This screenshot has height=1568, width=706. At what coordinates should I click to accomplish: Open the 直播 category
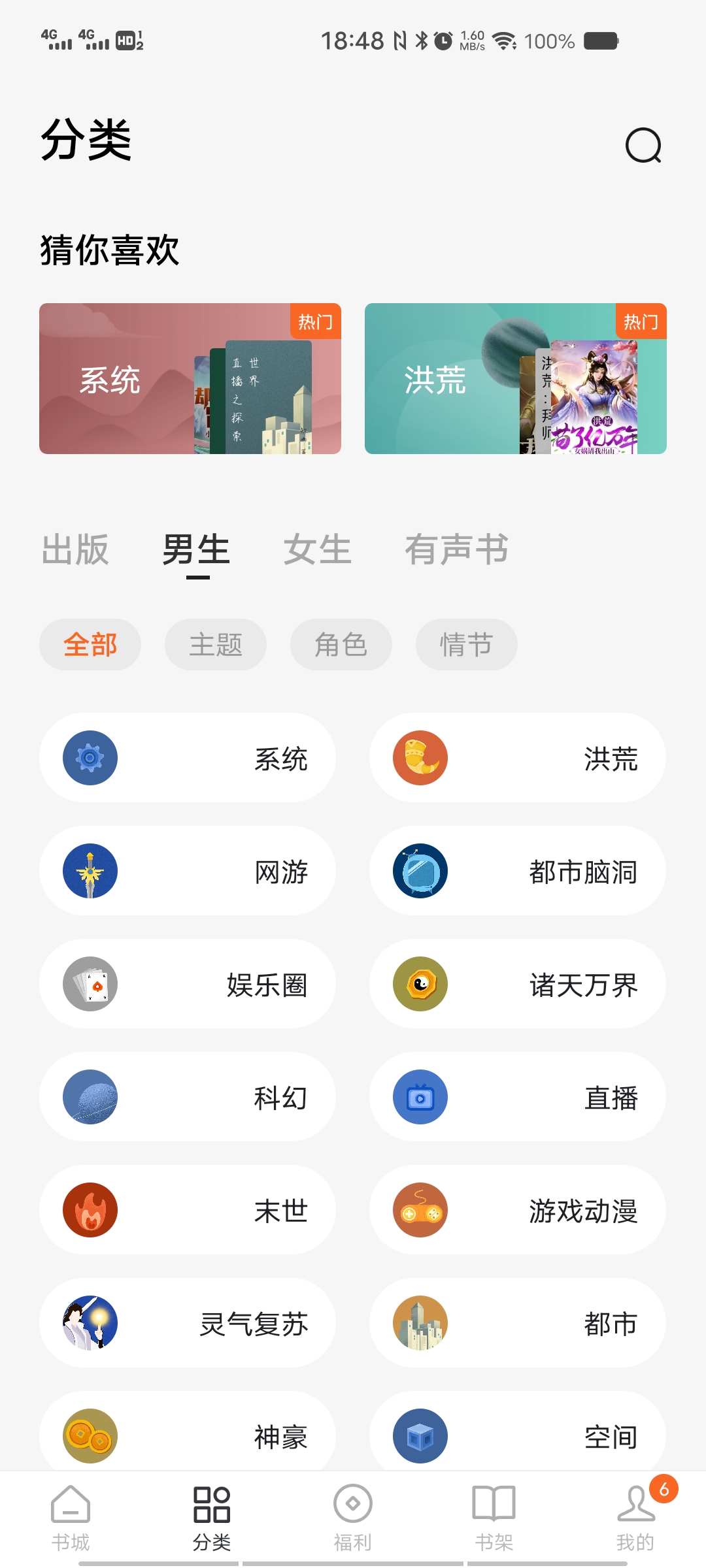(518, 1097)
